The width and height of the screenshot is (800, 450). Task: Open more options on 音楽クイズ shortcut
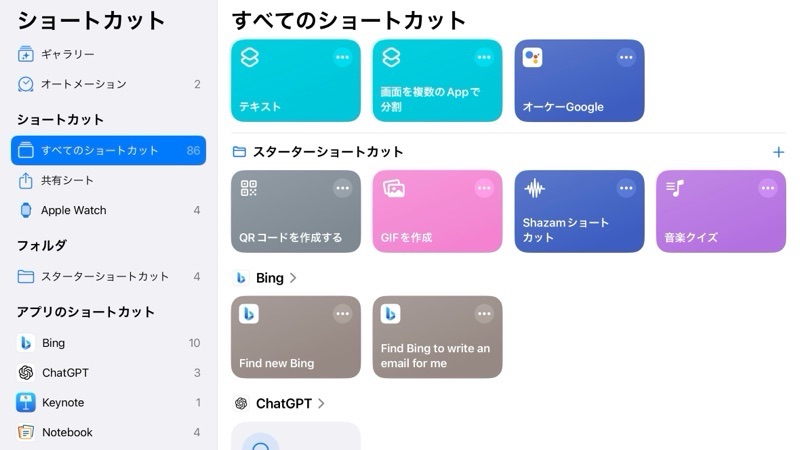pyautogui.click(x=768, y=188)
